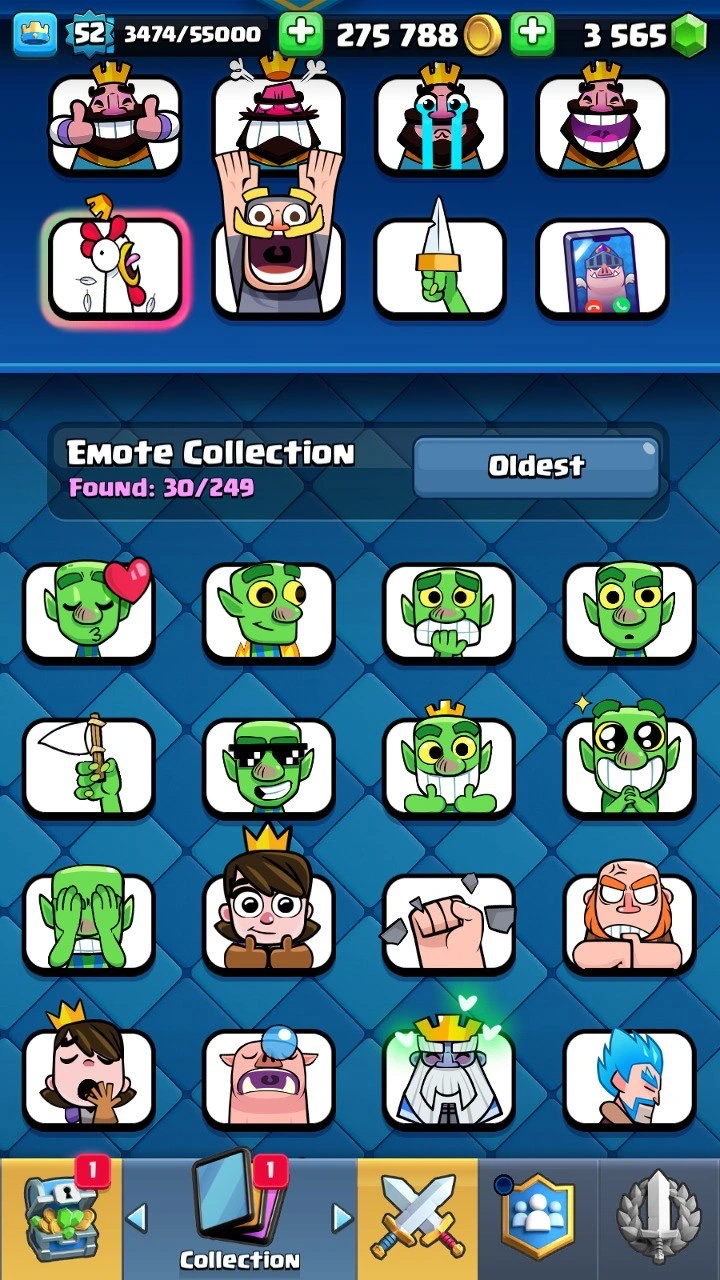Select the thumbs-up king emote slot
This screenshot has width=720, height=1280.
click(x=116, y=124)
